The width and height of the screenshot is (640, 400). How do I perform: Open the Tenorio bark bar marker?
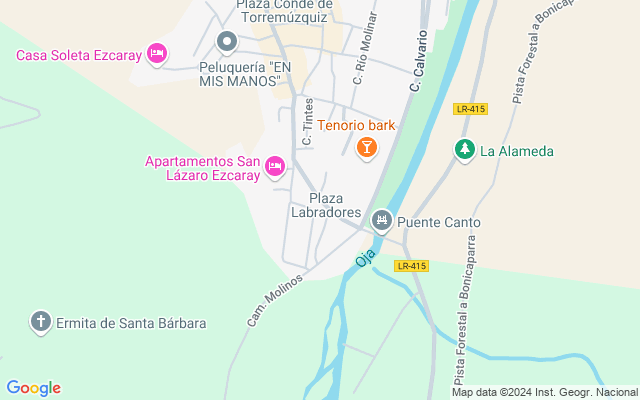pyautogui.click(x=366, y=148)
